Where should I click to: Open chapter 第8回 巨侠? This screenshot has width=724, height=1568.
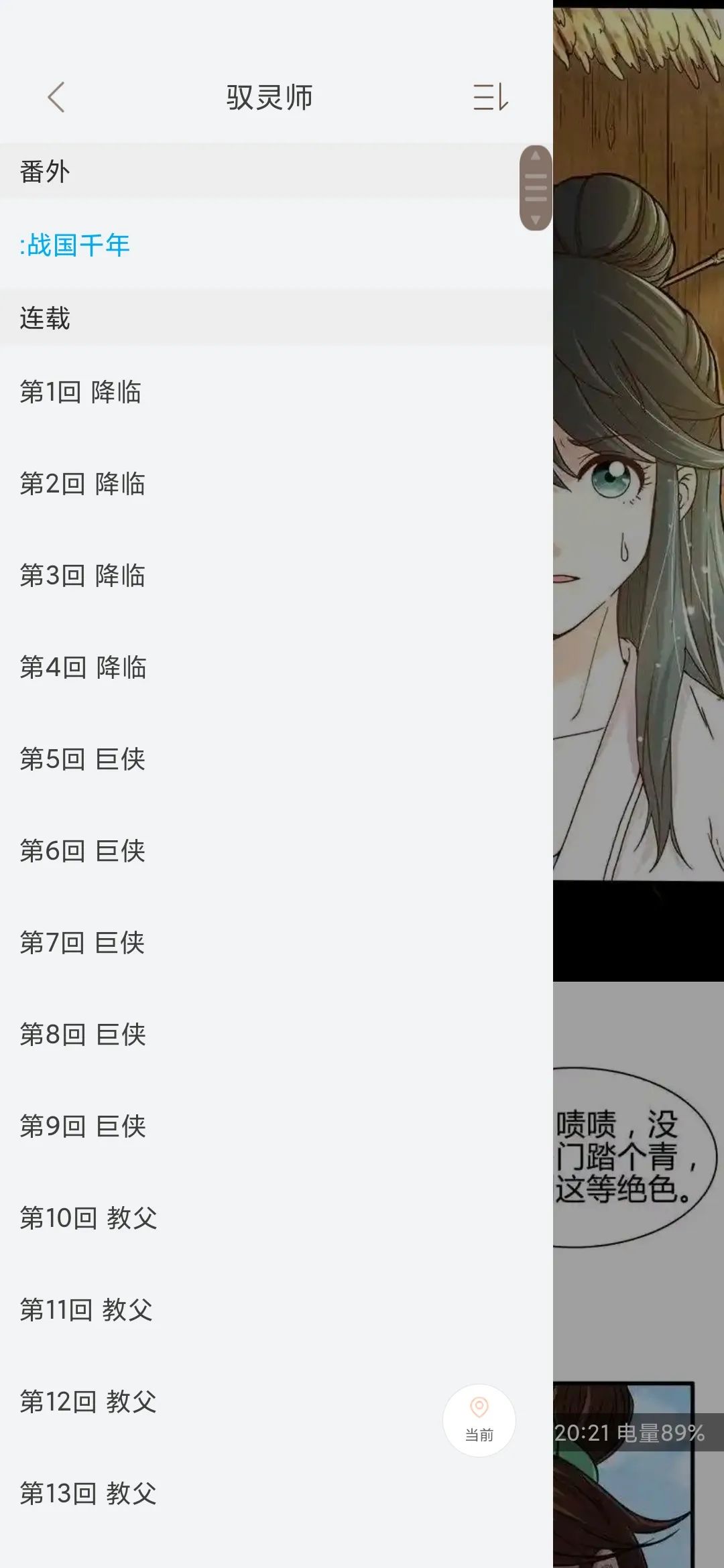pyautogui.click(x=83, y=1035)
